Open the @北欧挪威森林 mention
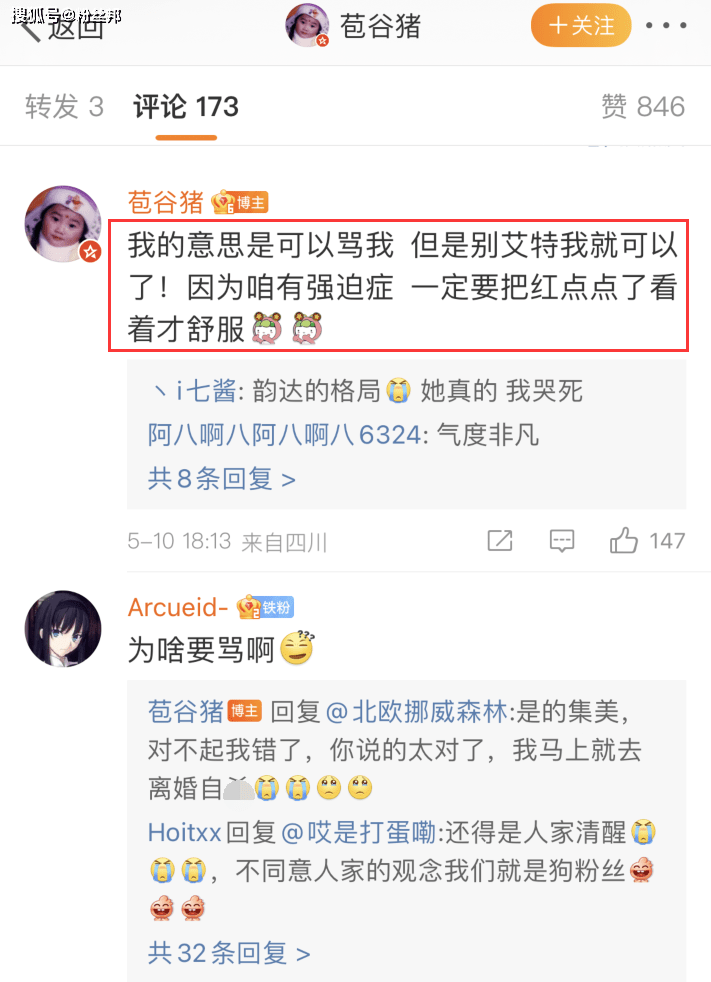 pyautogui.click(x=417, y=712)
